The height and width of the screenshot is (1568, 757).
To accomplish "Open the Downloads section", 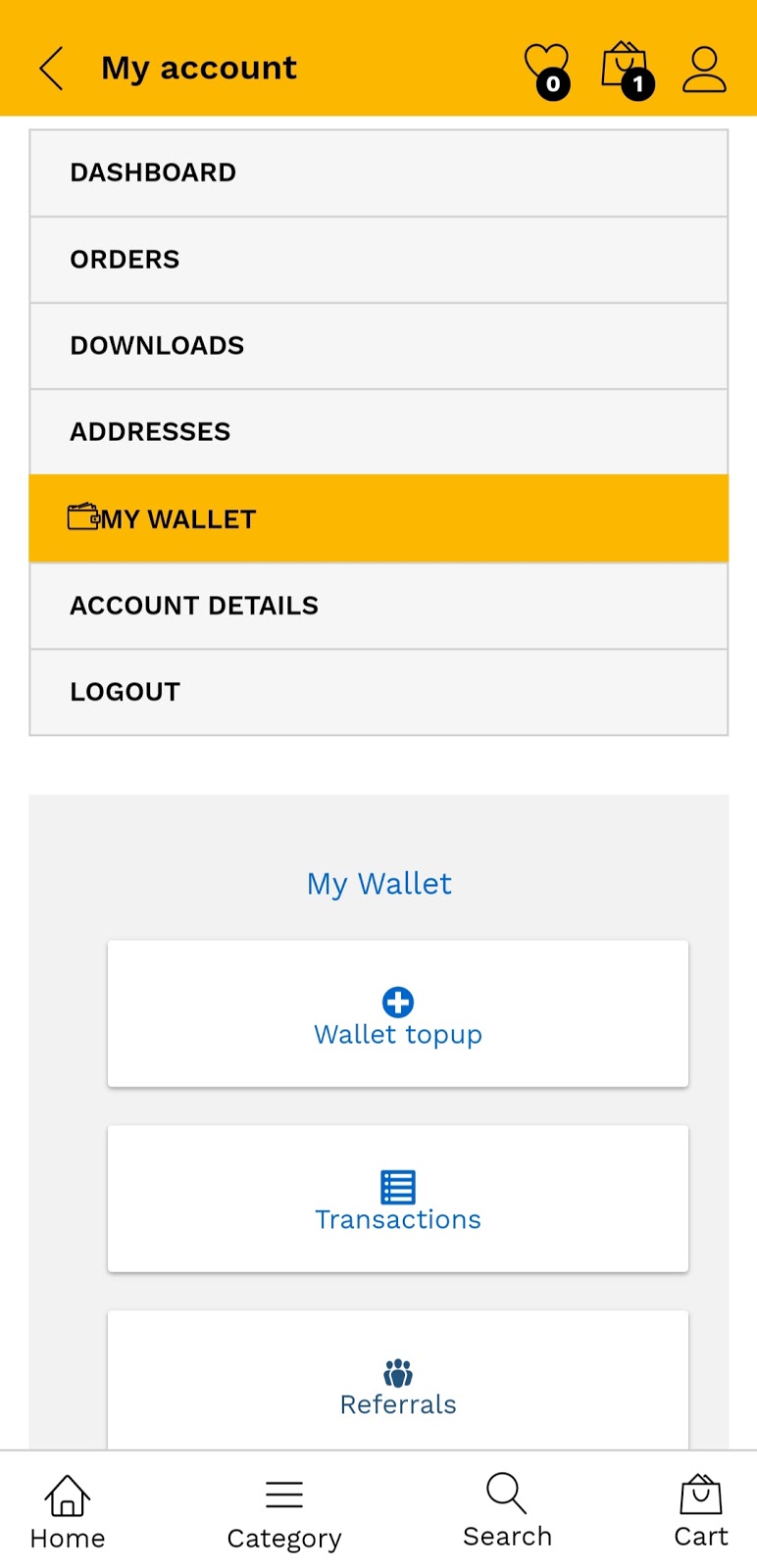I will point(378,346).
